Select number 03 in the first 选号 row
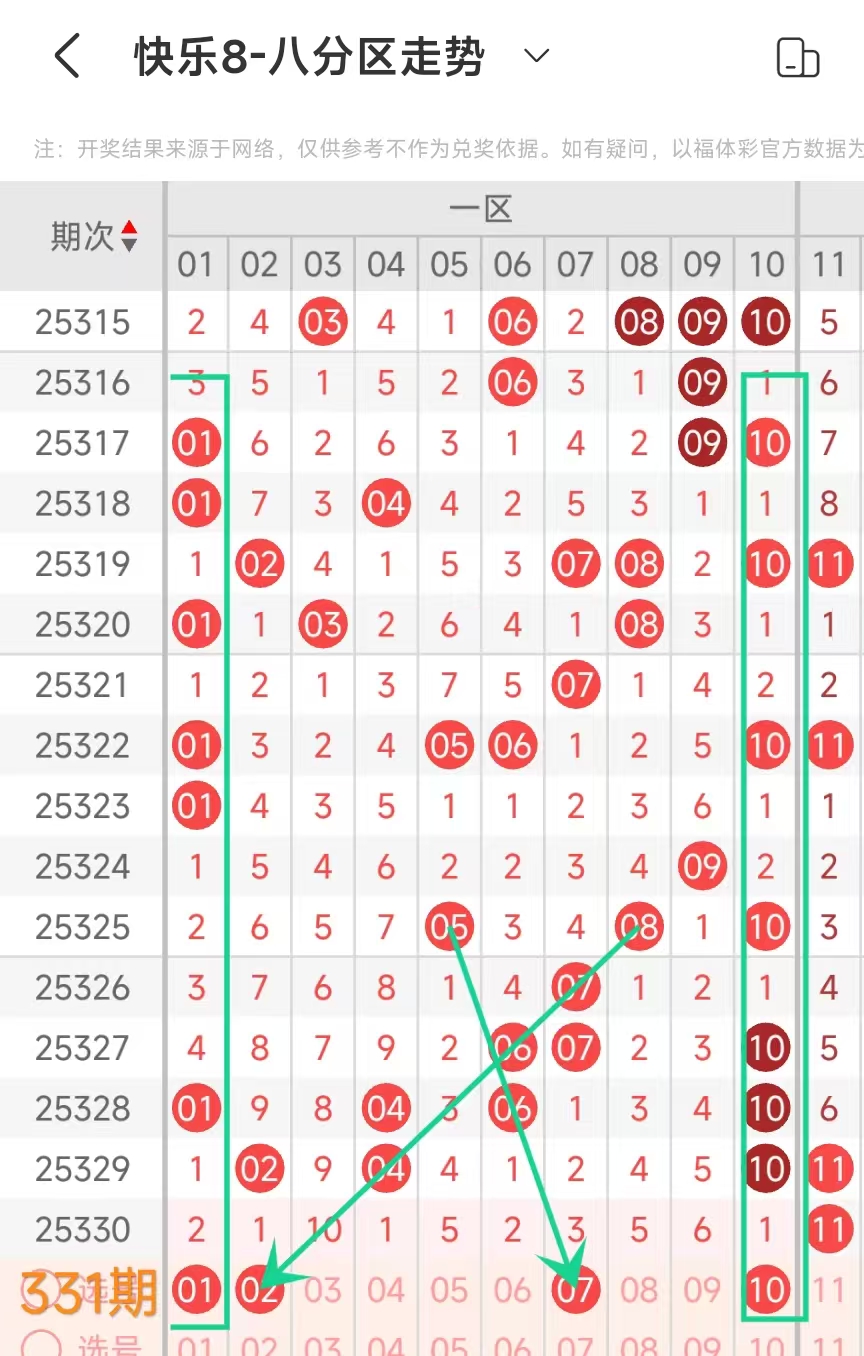This screenshot has height=1356, width=864. click(322, 1290)
